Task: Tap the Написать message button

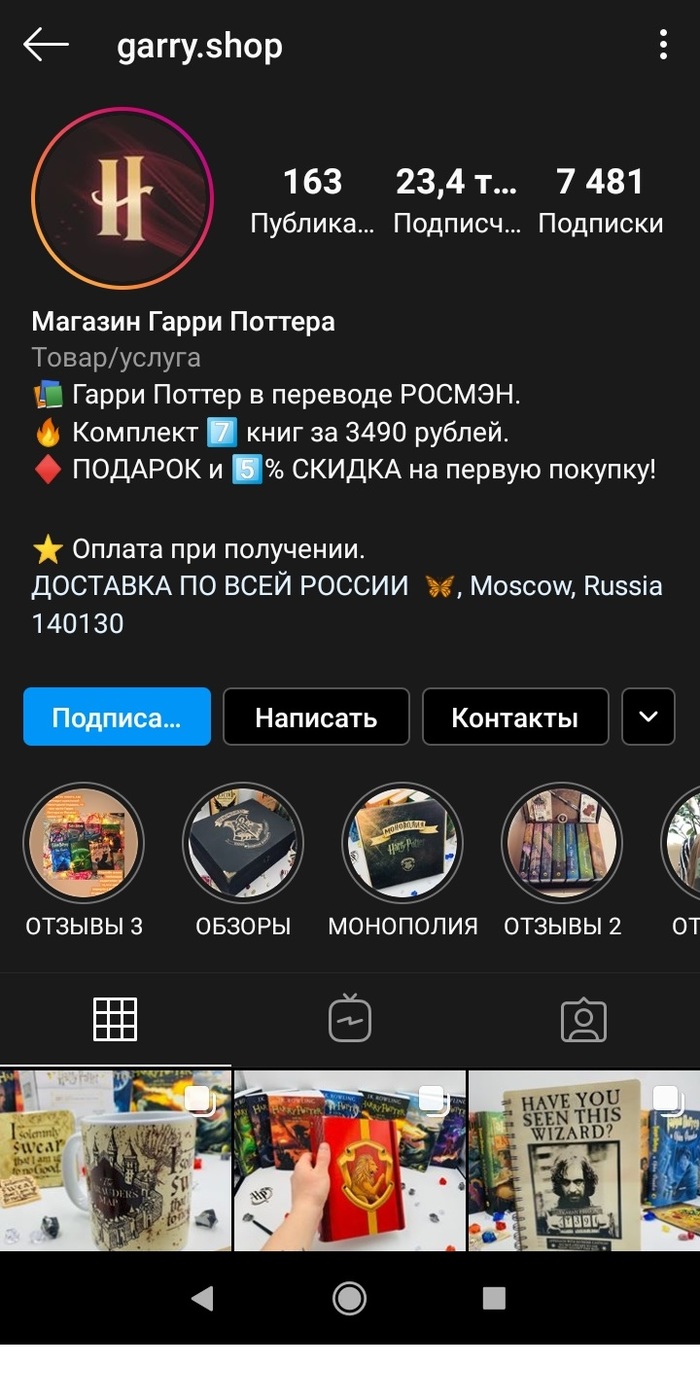Action: coord(316,716)
